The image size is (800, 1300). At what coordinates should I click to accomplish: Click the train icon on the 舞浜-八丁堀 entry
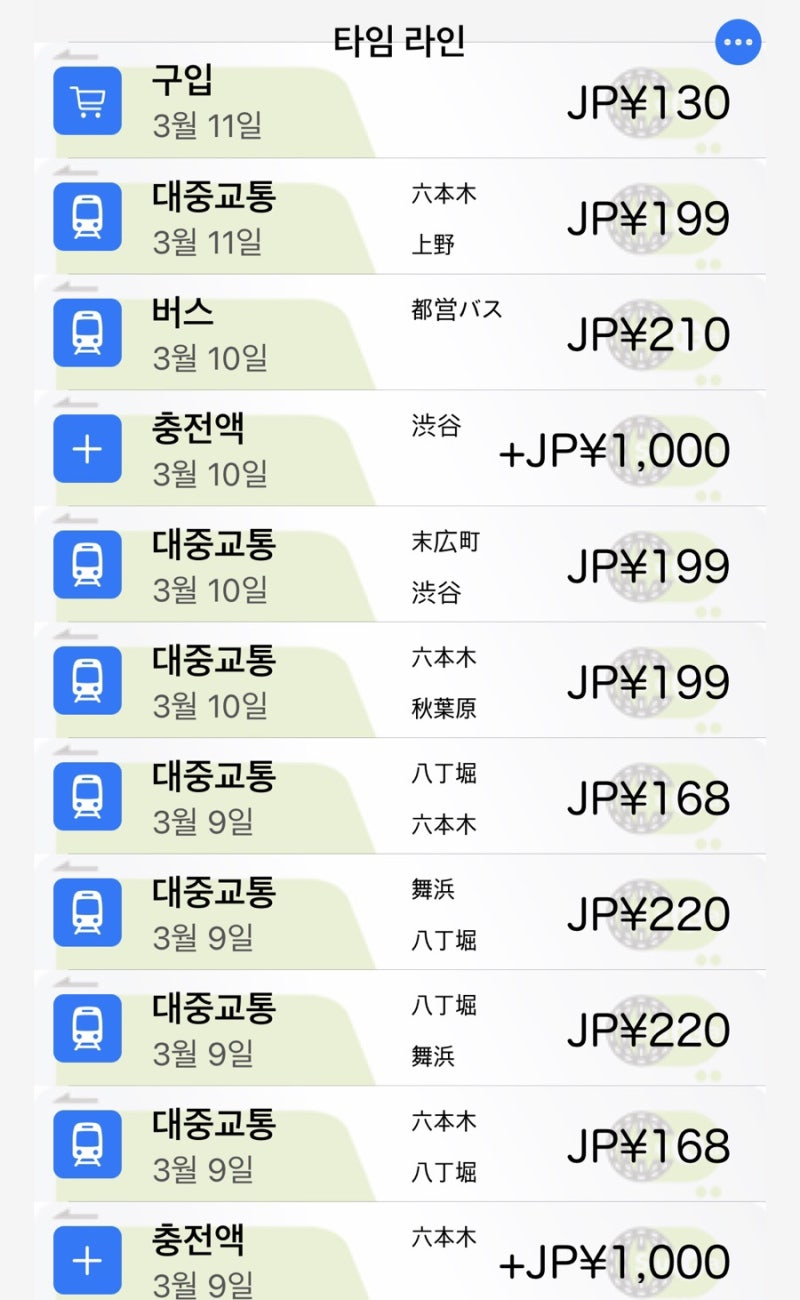(88, 912)
